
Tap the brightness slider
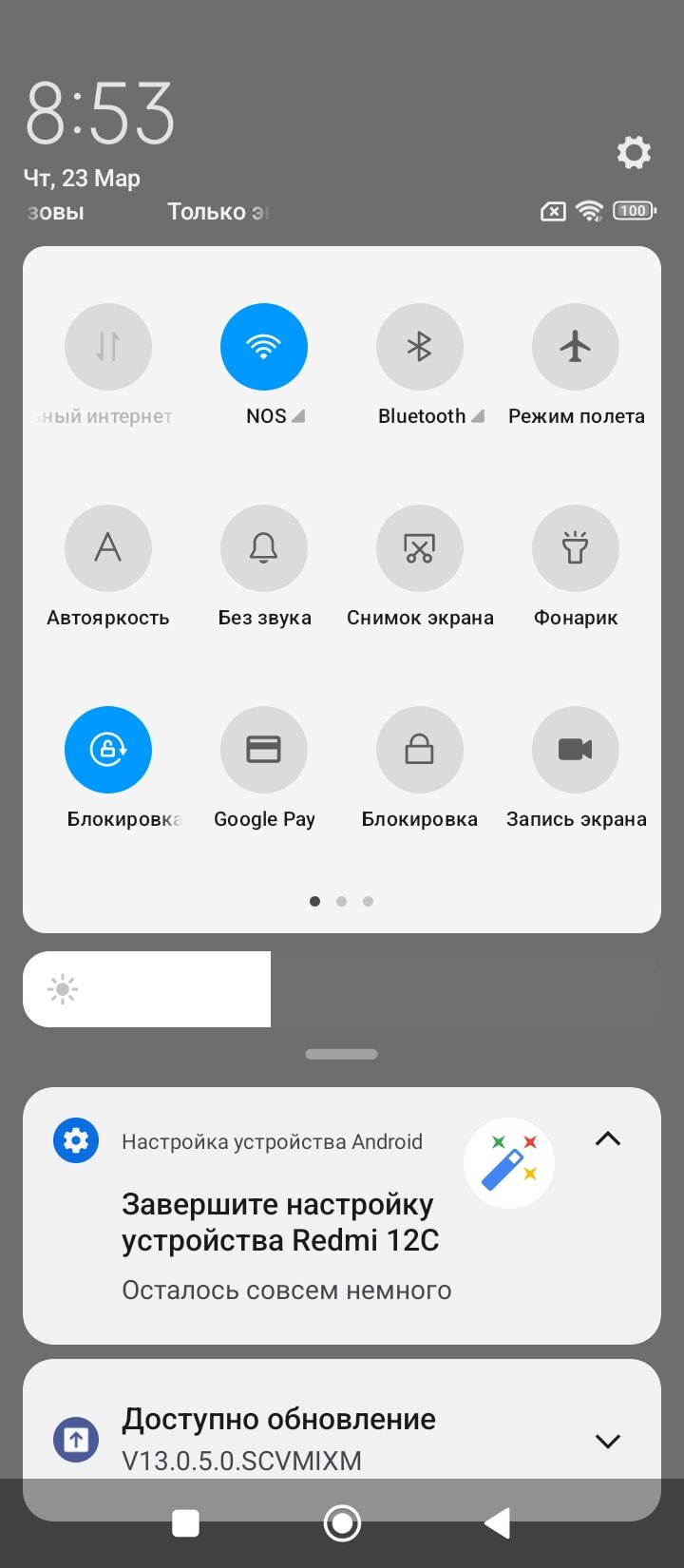coord(342,989)
